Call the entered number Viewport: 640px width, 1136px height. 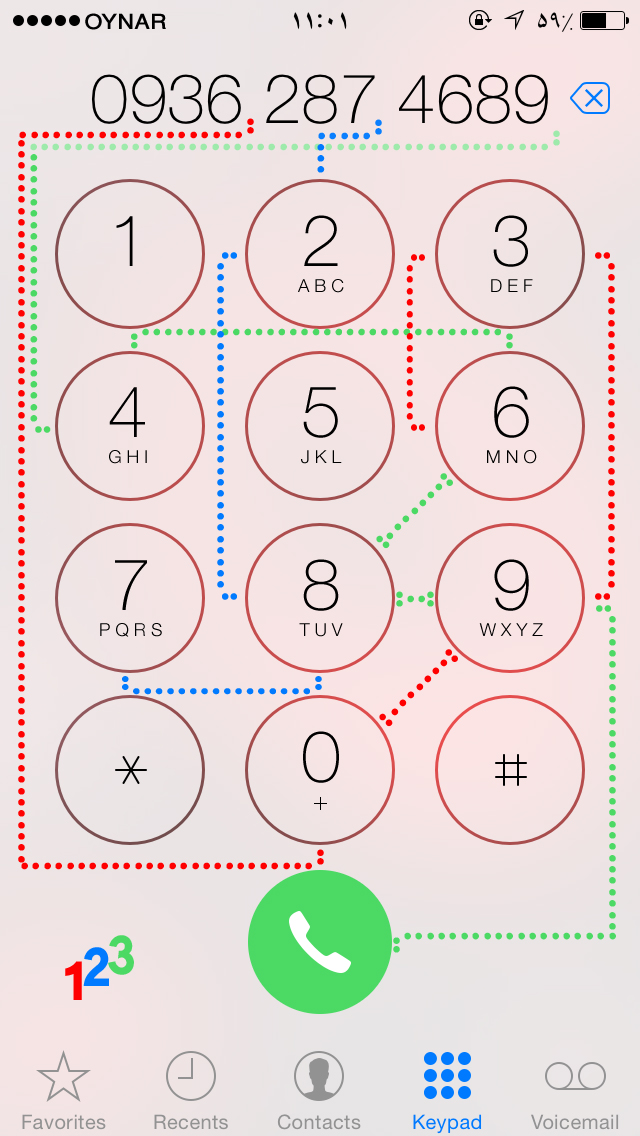click(x=320, y=942)
